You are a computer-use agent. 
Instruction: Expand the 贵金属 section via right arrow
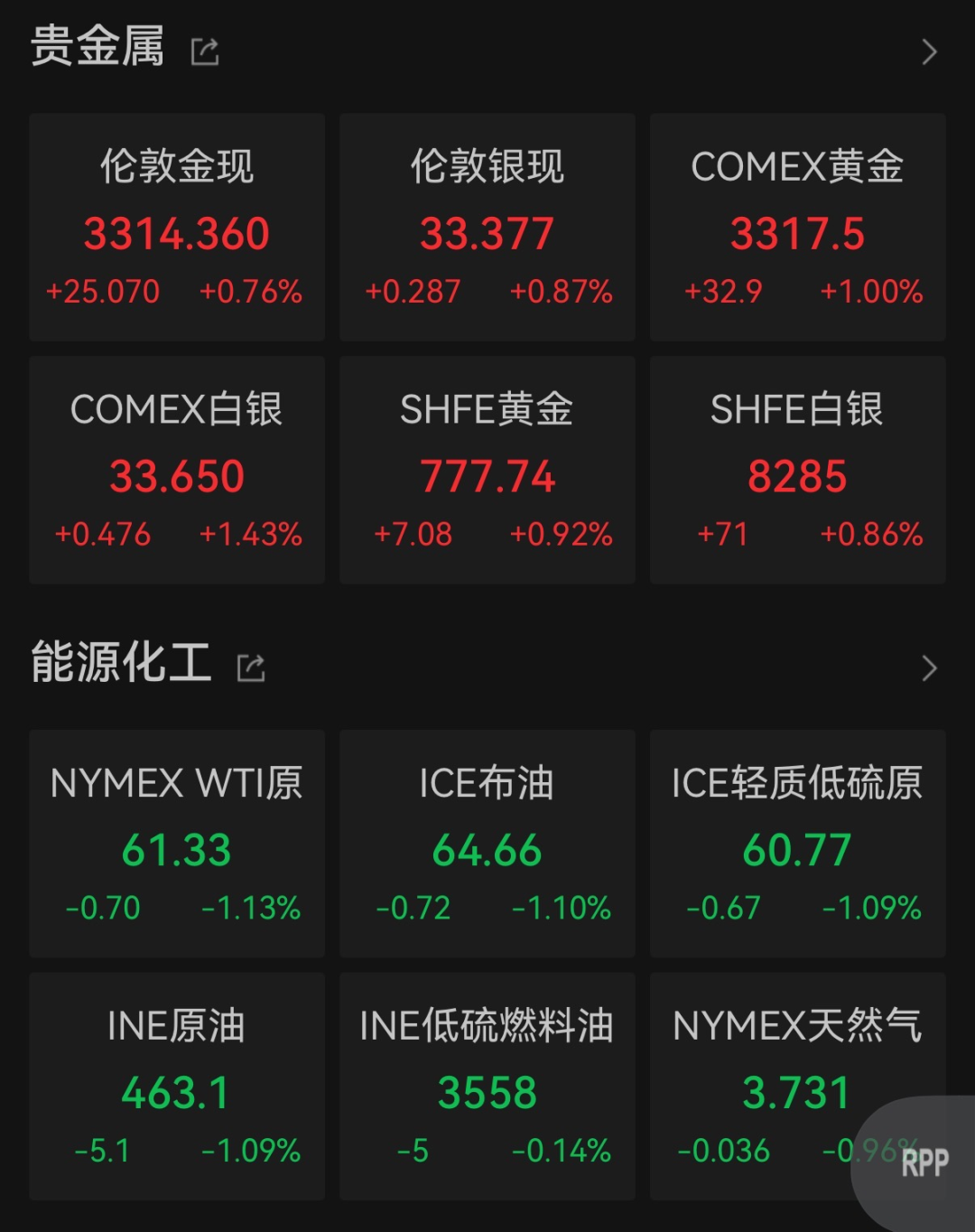pyautogui.click(x=928, y=52)
